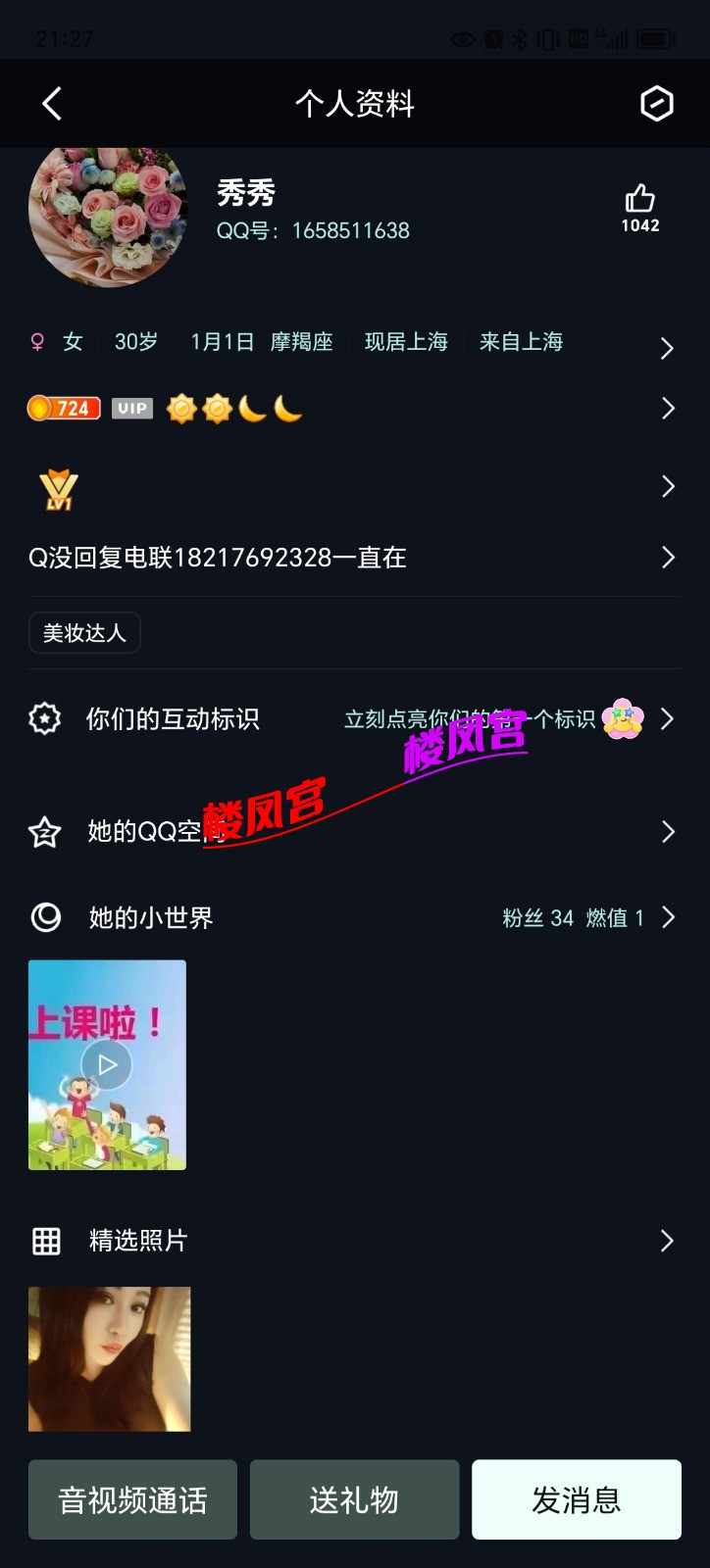This screenshot has height=1568, width=710.
Task: Play the 上课啦 video thumbnail
Action: coord(106,1065)
